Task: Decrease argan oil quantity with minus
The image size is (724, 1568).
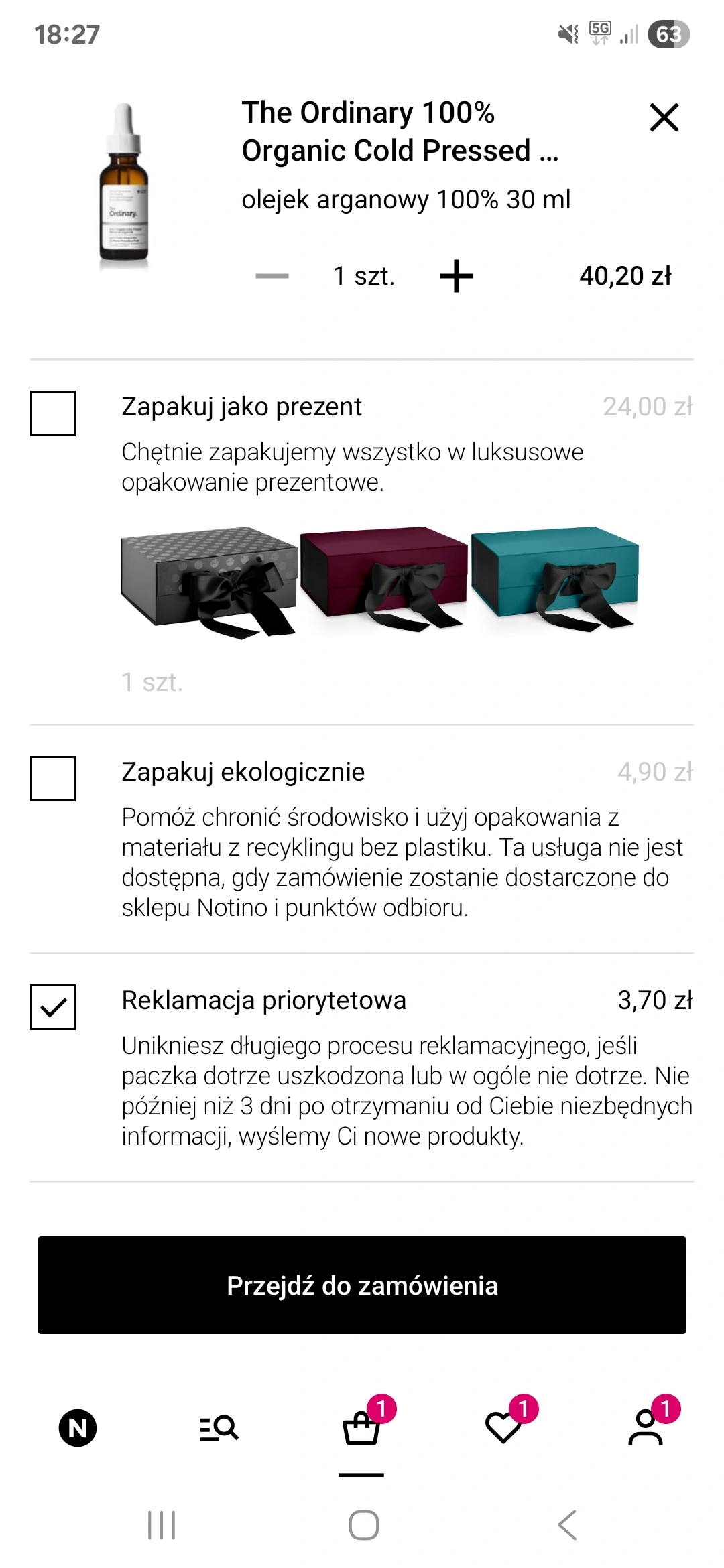Action: [x=272, y=276]
